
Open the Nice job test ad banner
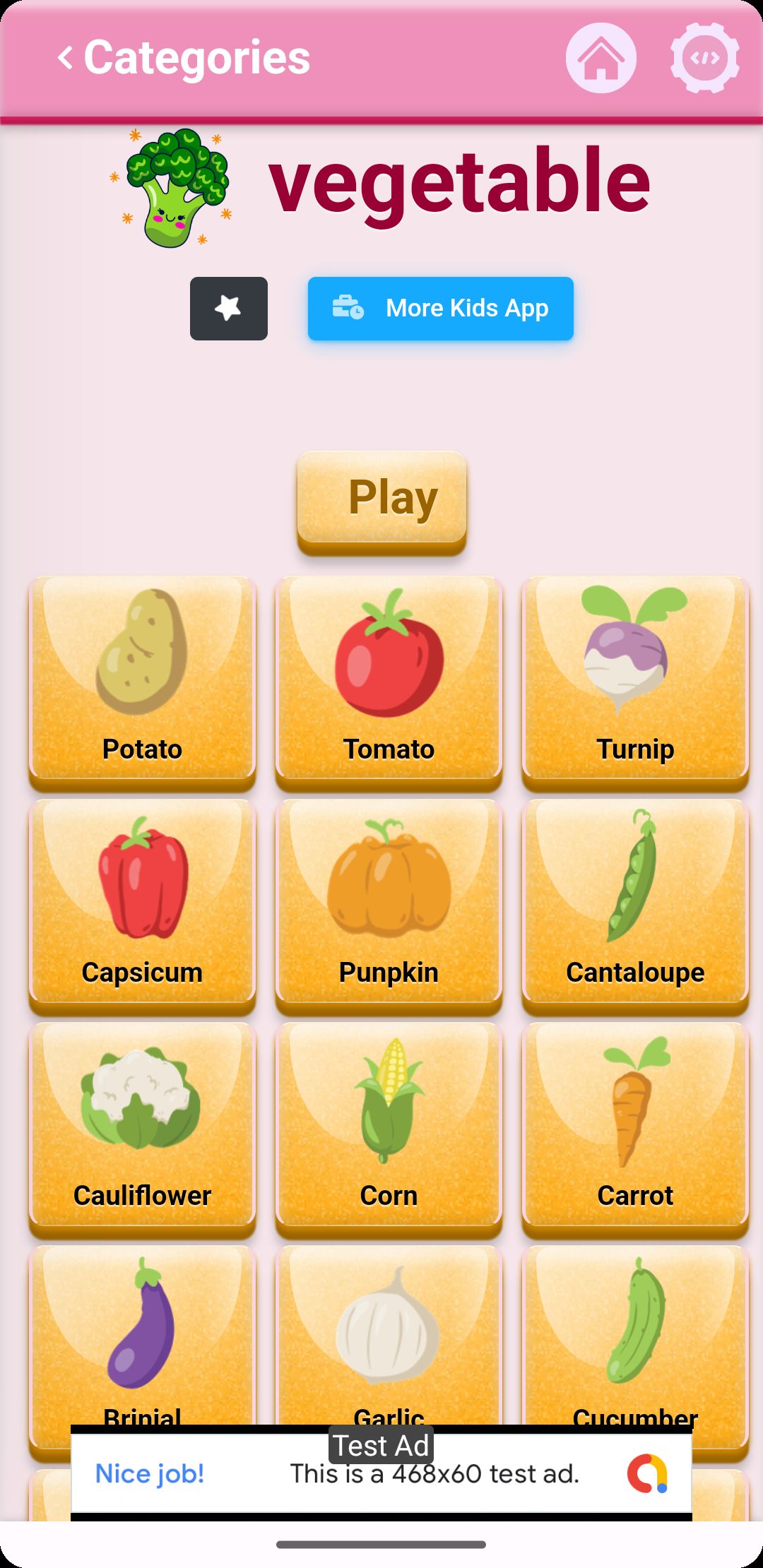pos(381,1473)
